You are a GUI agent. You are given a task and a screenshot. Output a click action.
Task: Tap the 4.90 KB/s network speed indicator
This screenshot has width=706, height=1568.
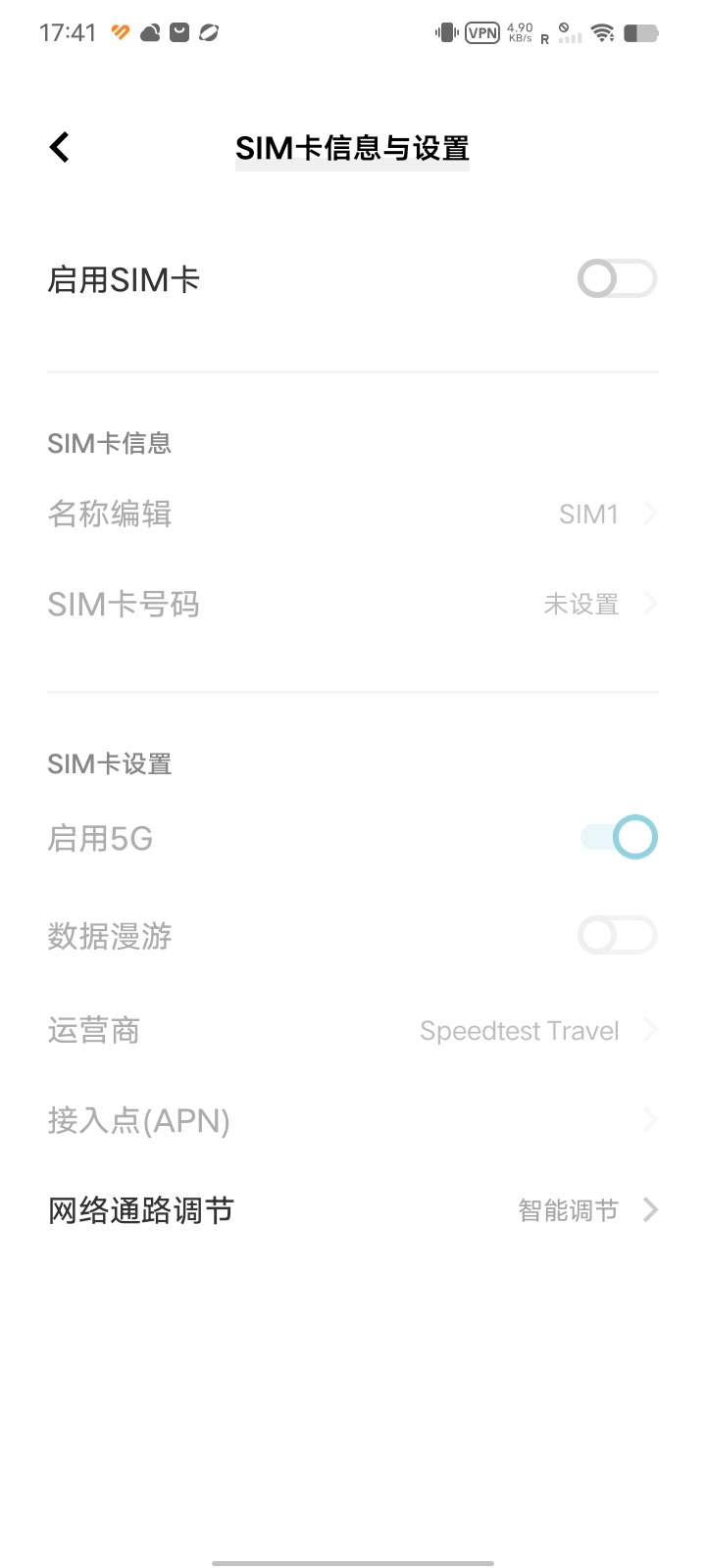[x=518, y=32]
